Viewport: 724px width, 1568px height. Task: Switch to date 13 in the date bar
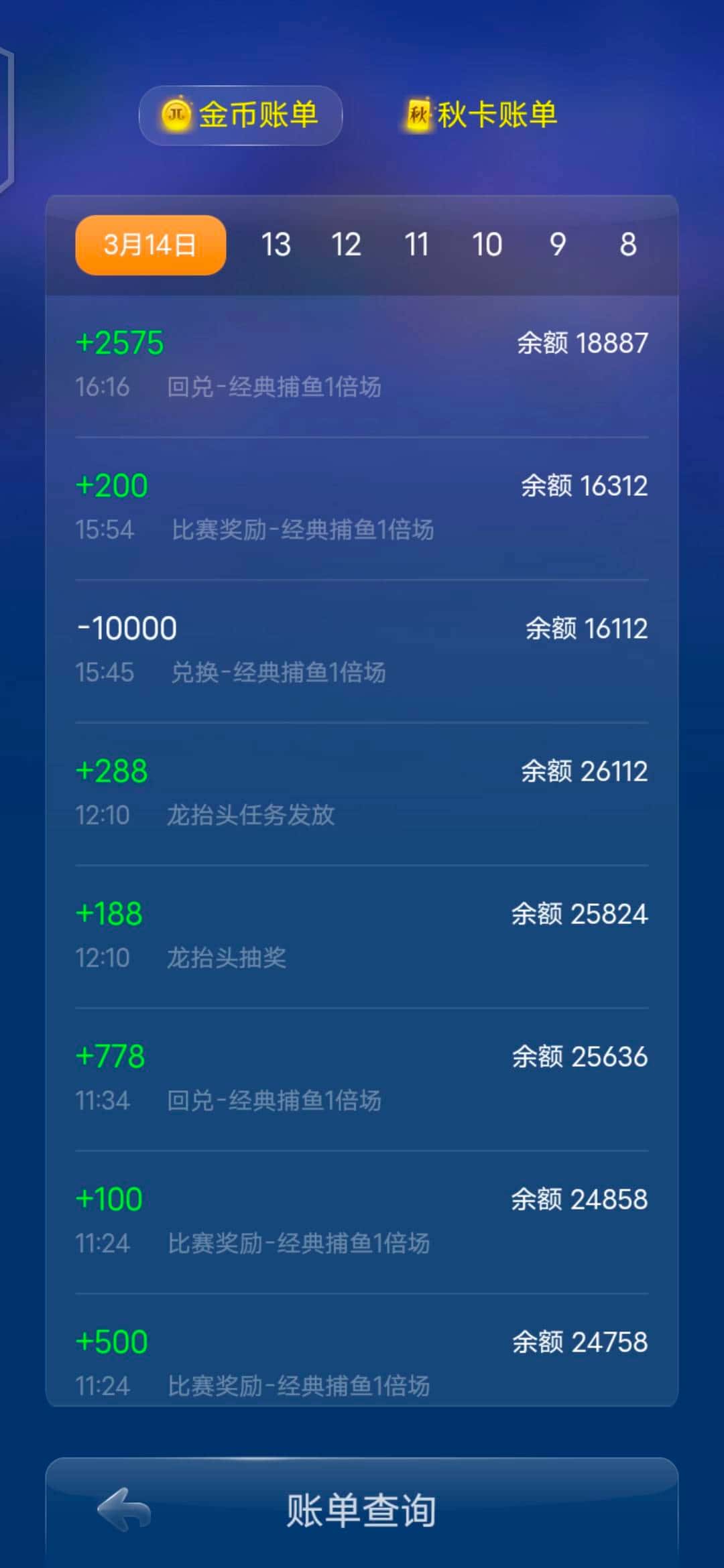pos(276,245)
